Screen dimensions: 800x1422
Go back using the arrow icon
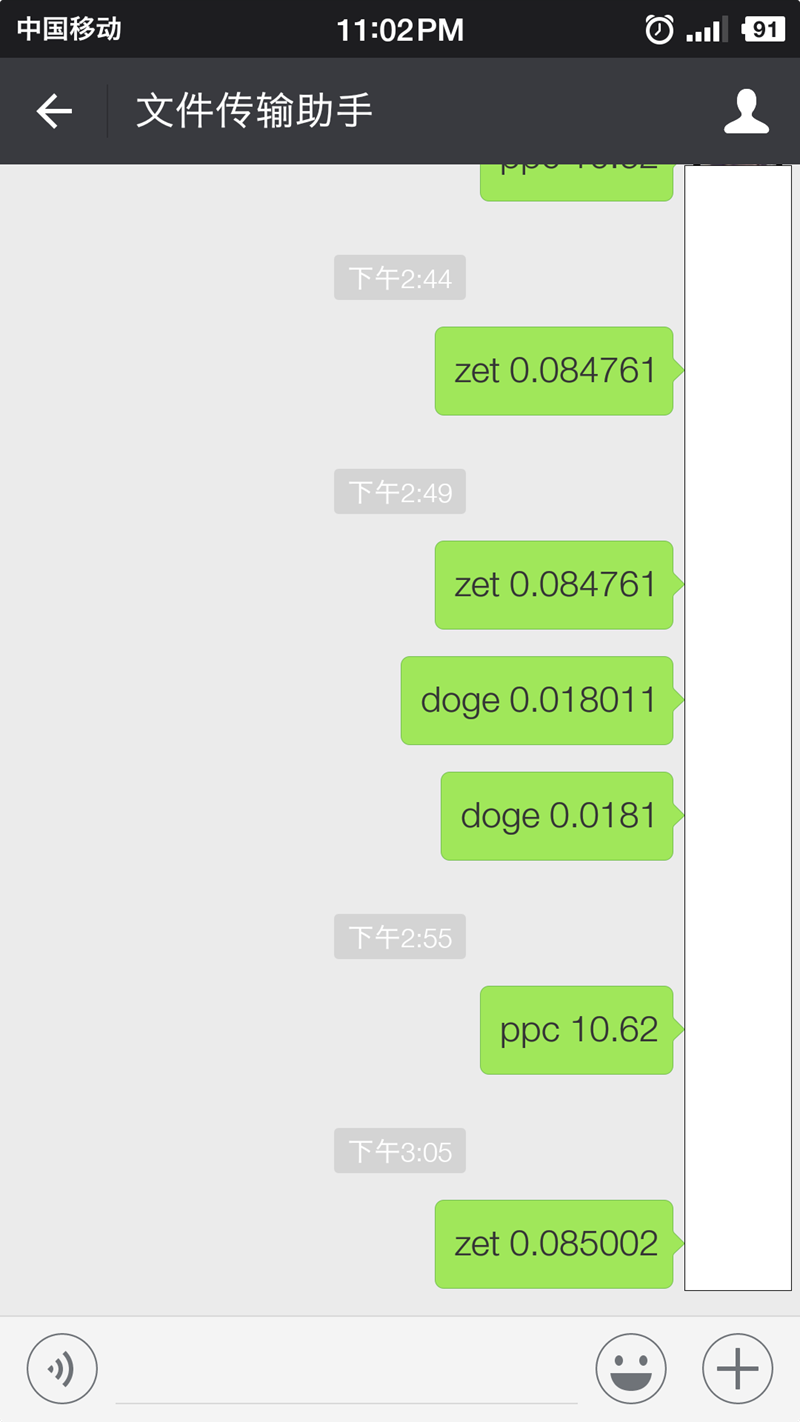click(54, 111)
